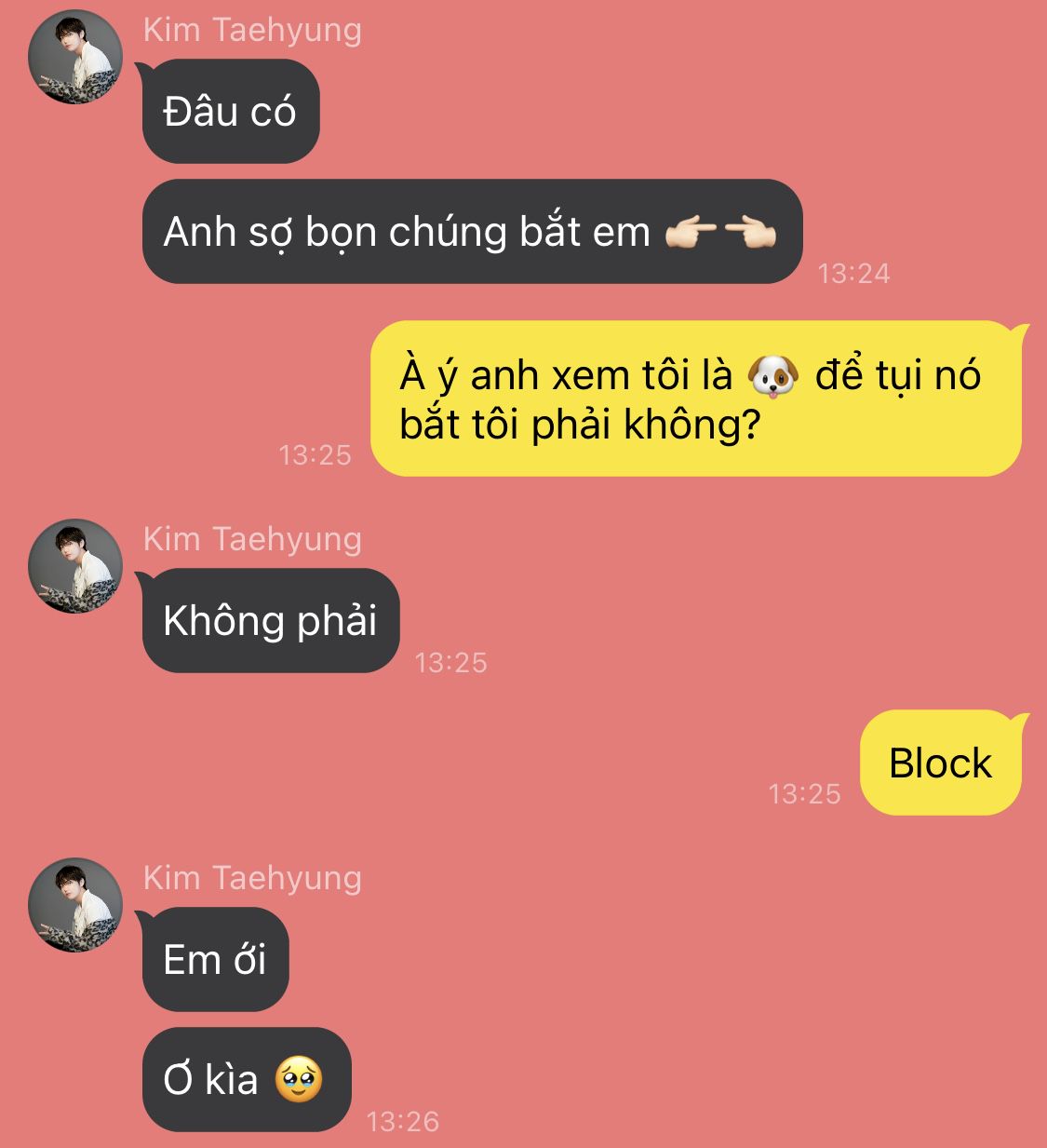
Task: Tap Kim Taehyung's profile photo beside "Không phải"
Action: click(75, 566)
